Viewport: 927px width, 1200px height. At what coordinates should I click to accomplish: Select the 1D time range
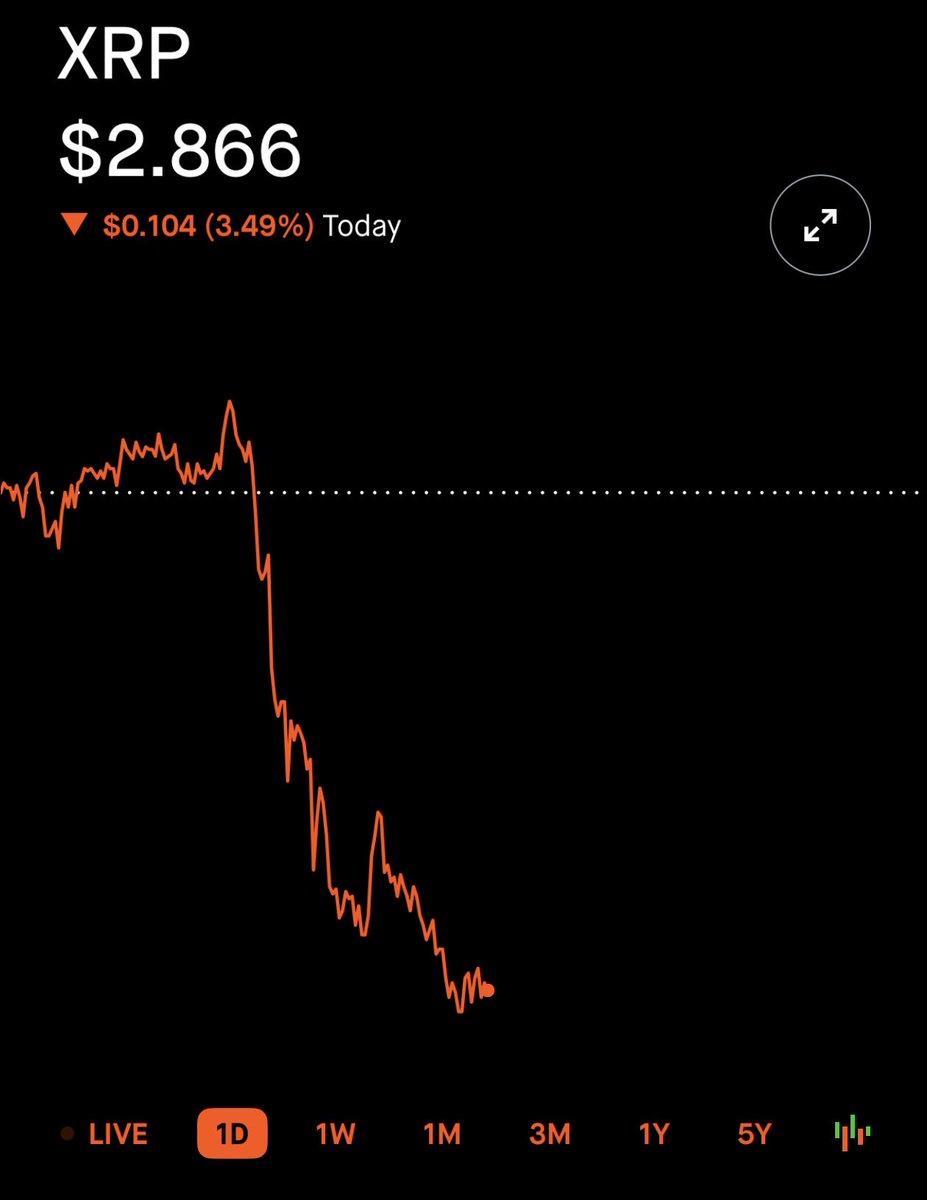232,1134
